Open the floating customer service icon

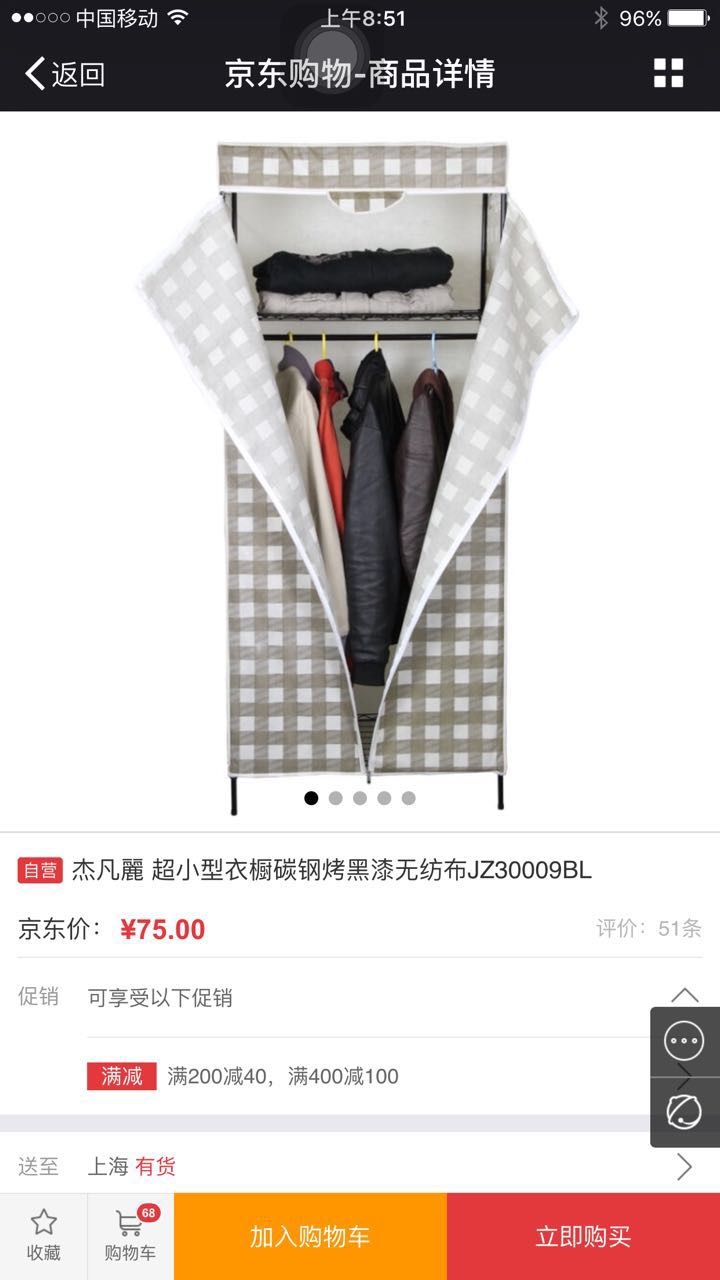click(x=685, y=1112)
